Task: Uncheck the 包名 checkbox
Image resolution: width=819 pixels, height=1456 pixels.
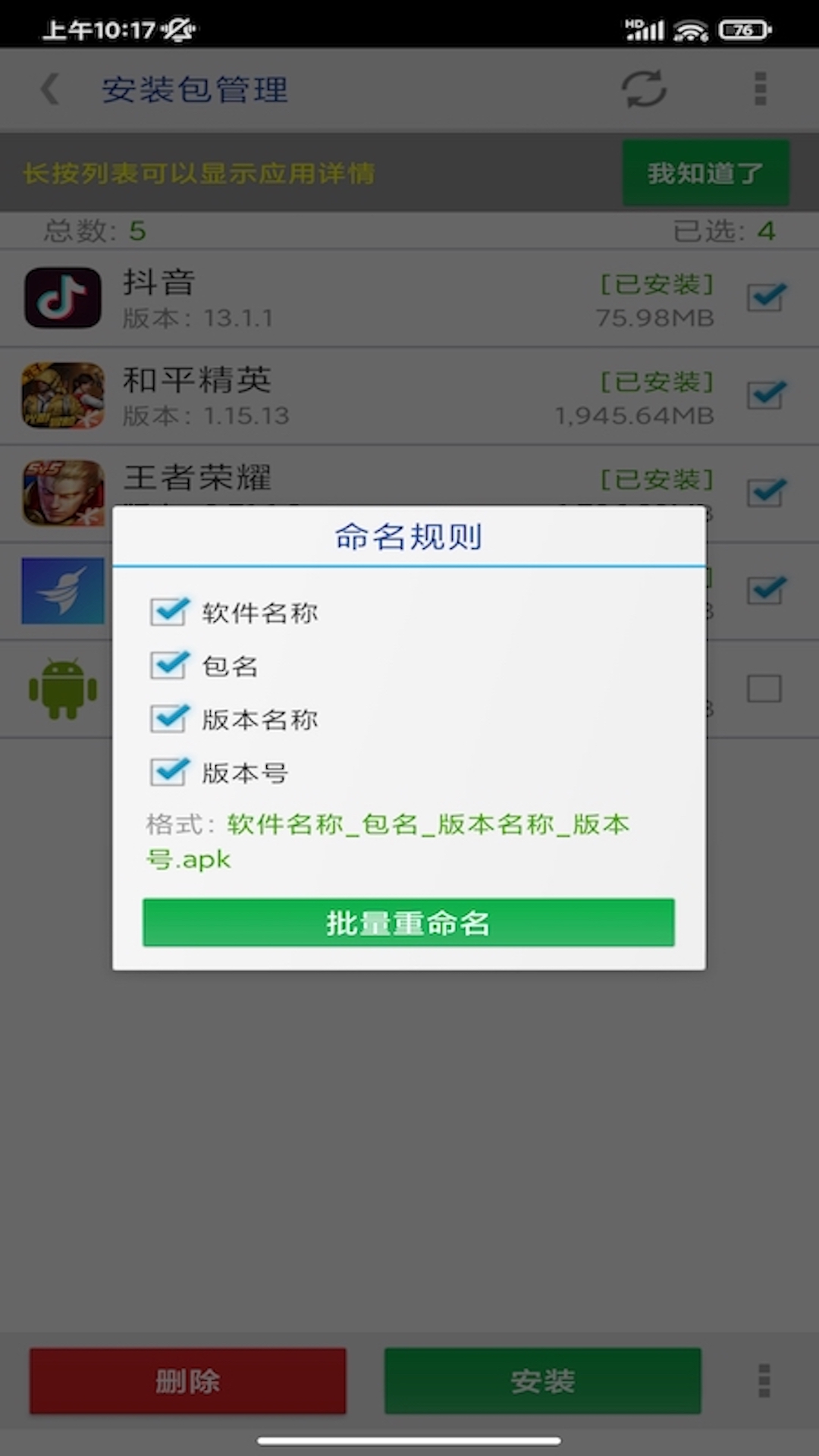Action: point(168,666)
